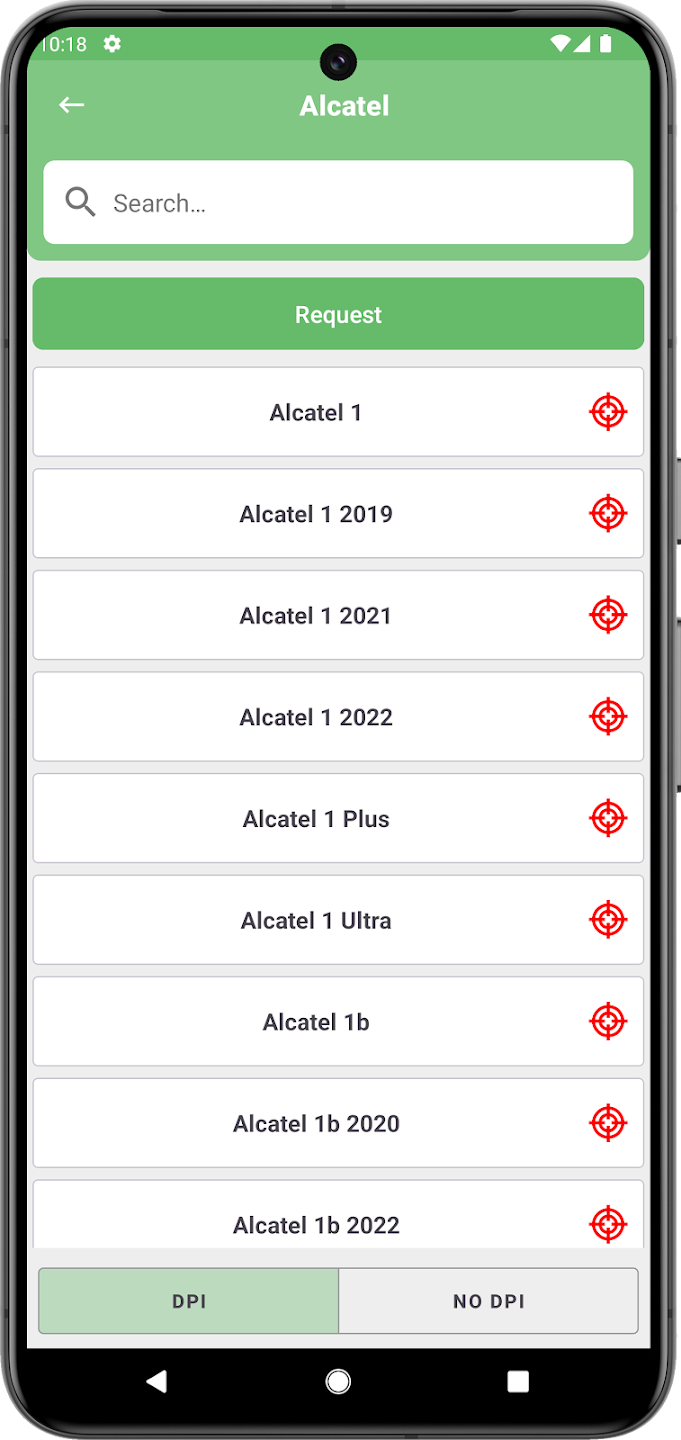Open the Alcatel 1b 2022 row

[x=338, y=1214]
